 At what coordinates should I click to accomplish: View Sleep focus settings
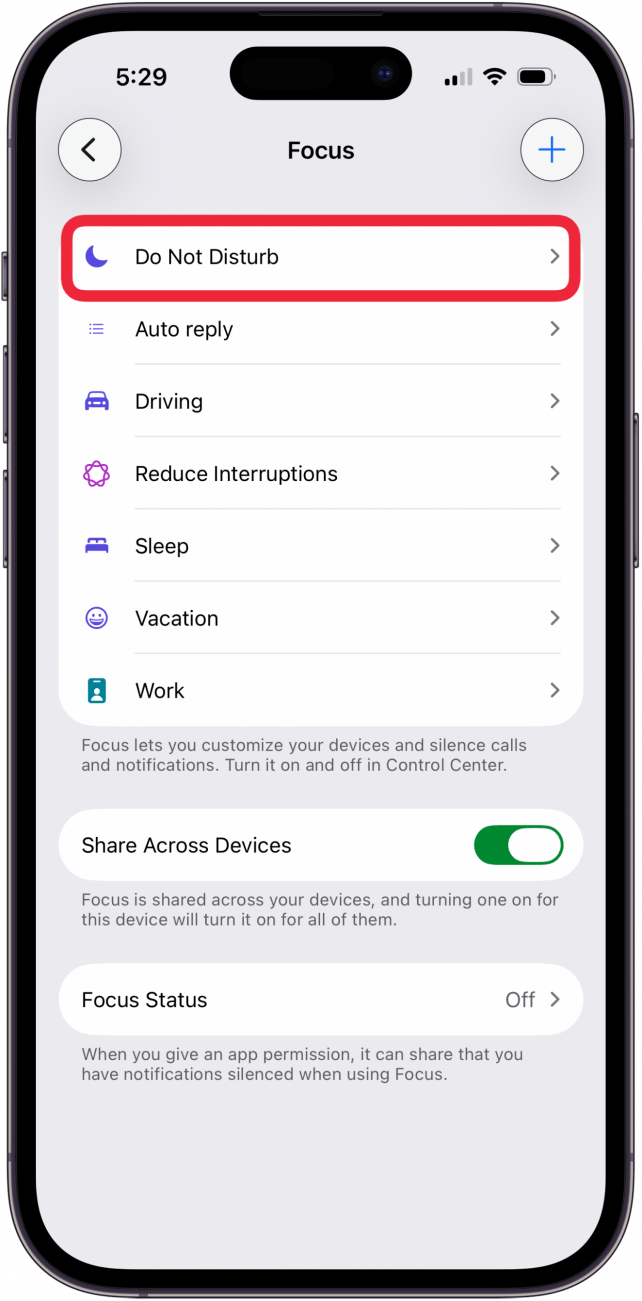320,546
